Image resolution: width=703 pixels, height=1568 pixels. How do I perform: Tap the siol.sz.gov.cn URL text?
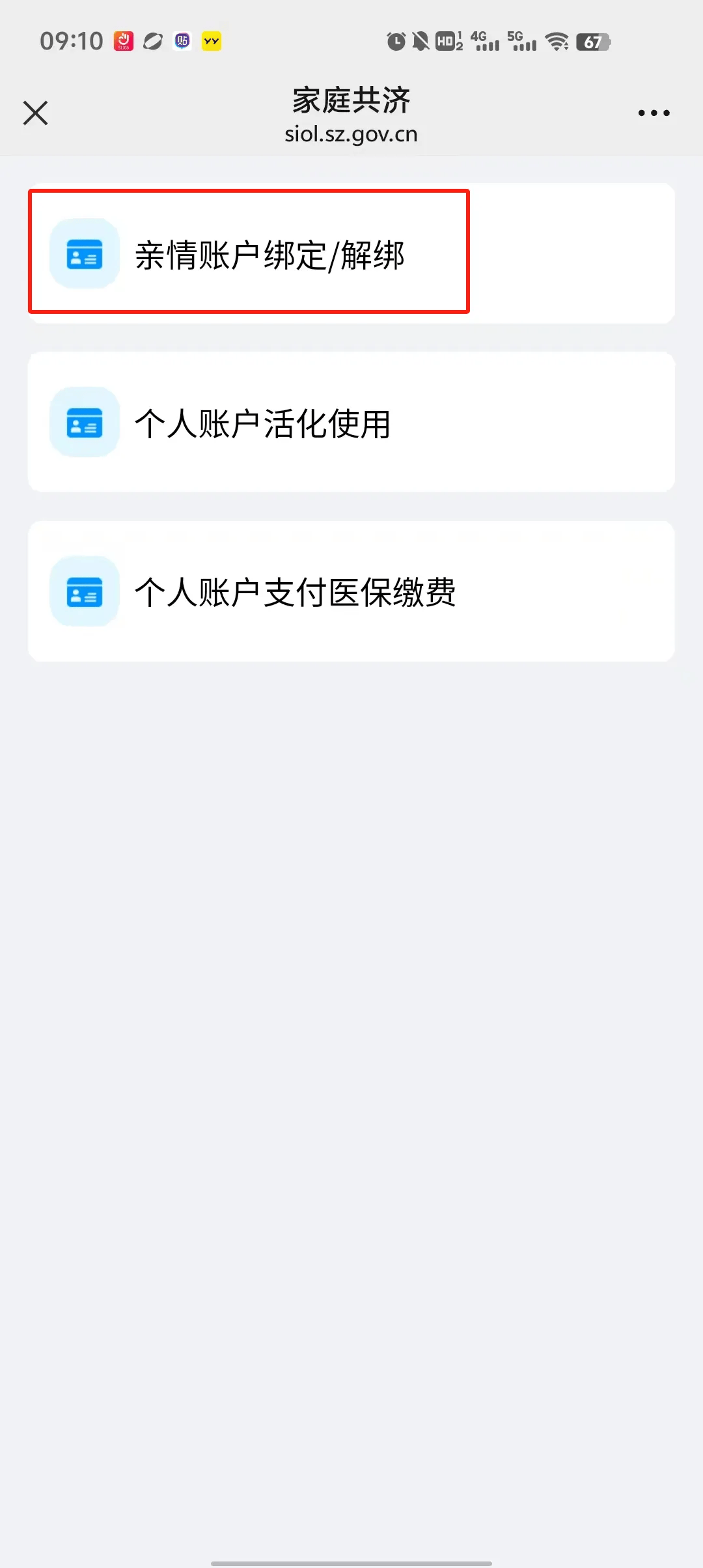351,135
